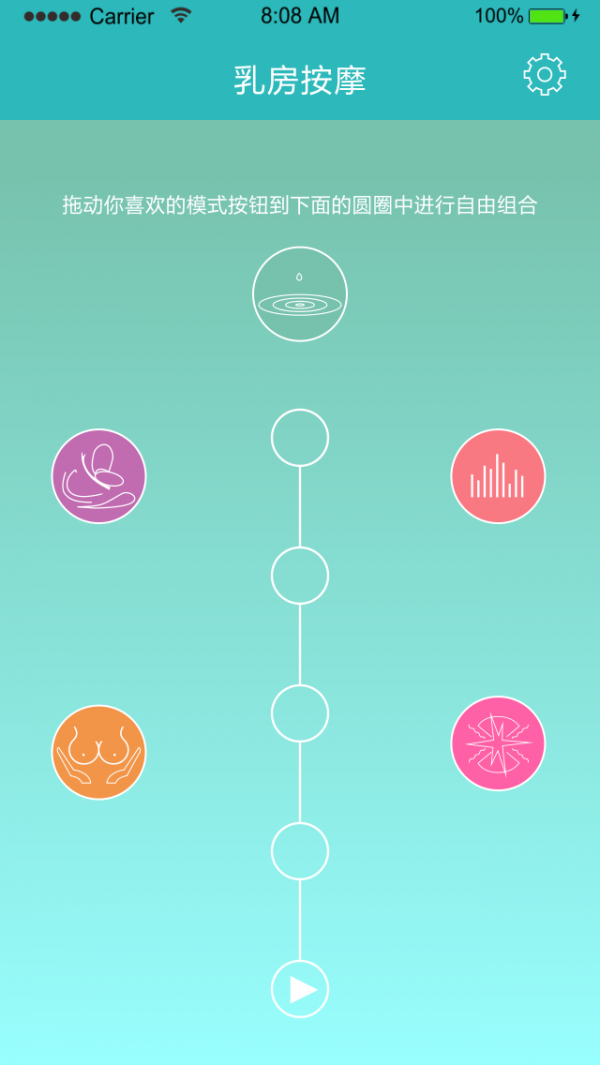
Task: Choose the pink starburst mode
Action: tap(498, 743)
